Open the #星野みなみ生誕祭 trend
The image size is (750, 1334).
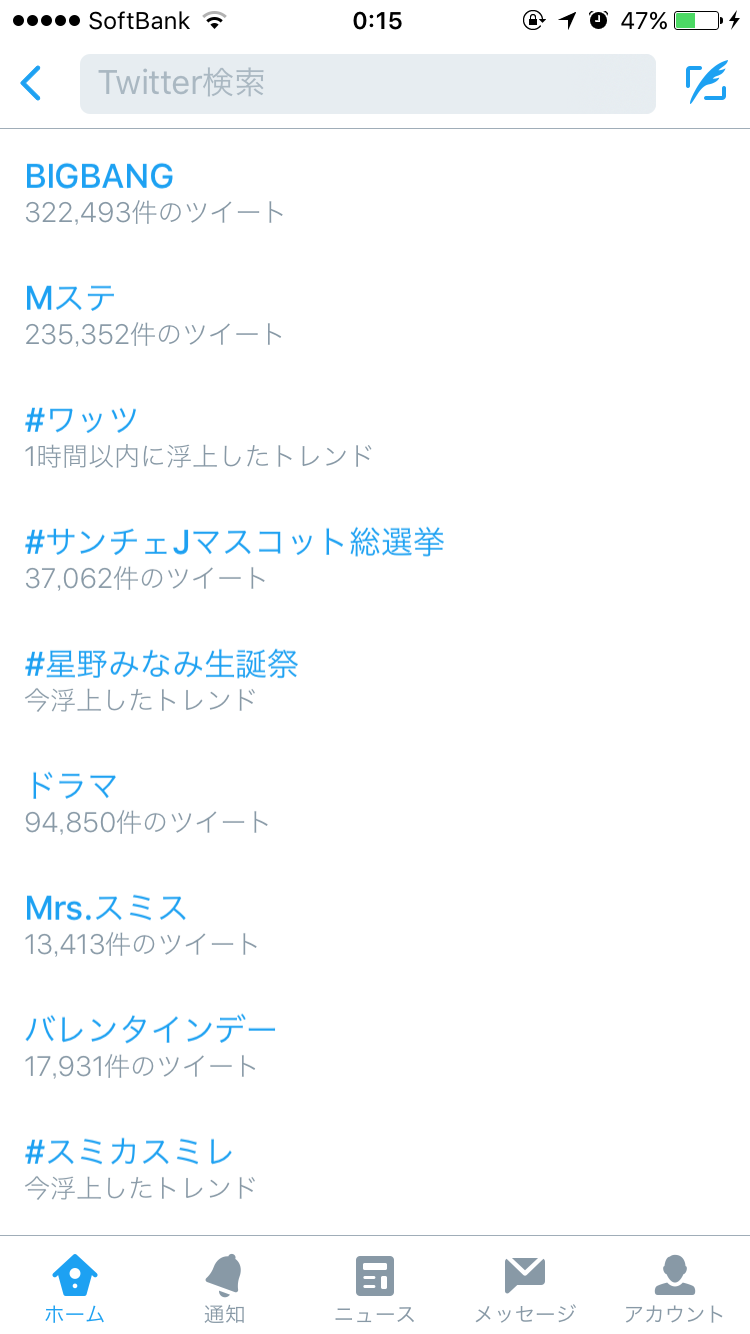(162, 664)
